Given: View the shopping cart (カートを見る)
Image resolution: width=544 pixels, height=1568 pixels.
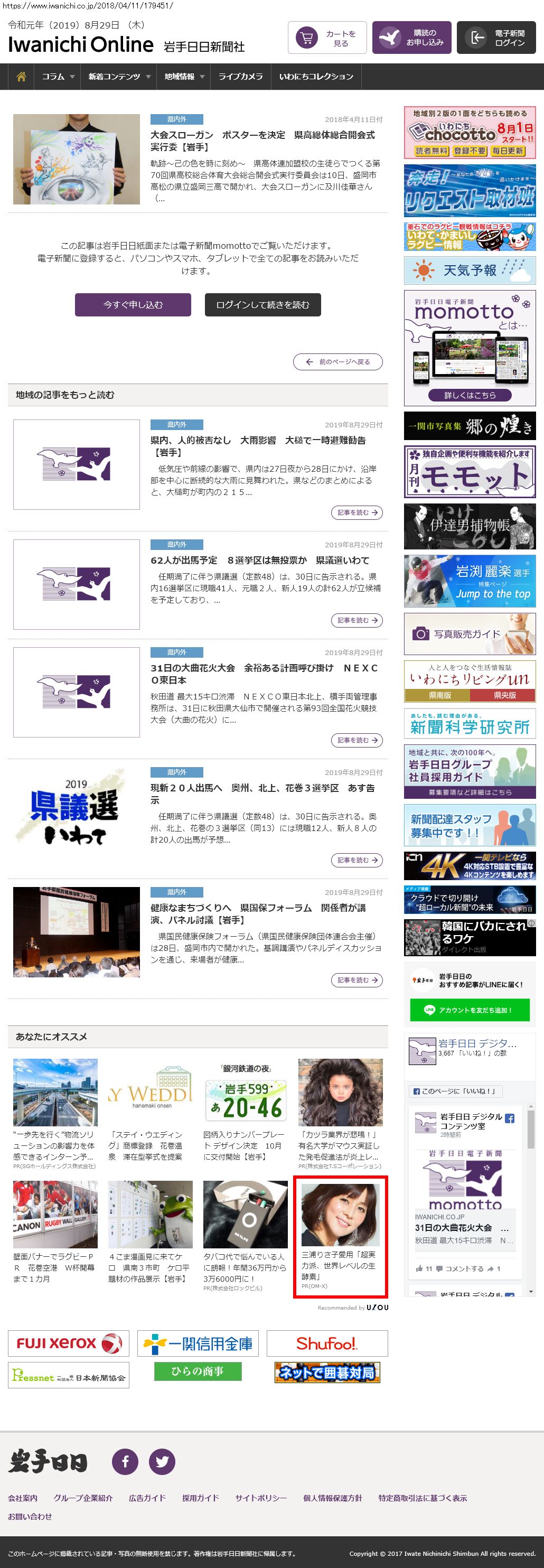Looking at the screenshot, I should [327, 39].
